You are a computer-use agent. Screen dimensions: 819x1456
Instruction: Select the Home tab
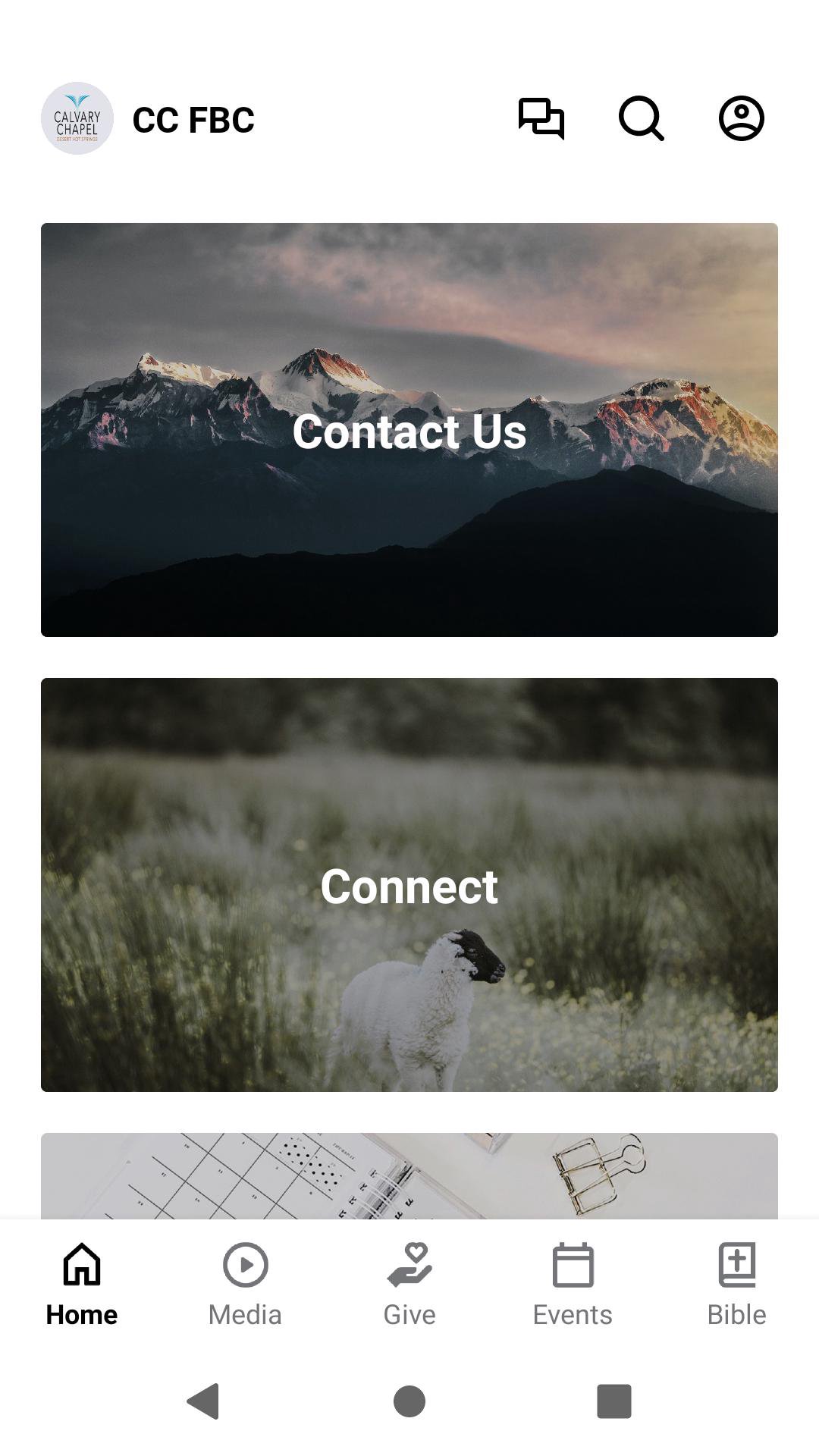[82, 1285]
